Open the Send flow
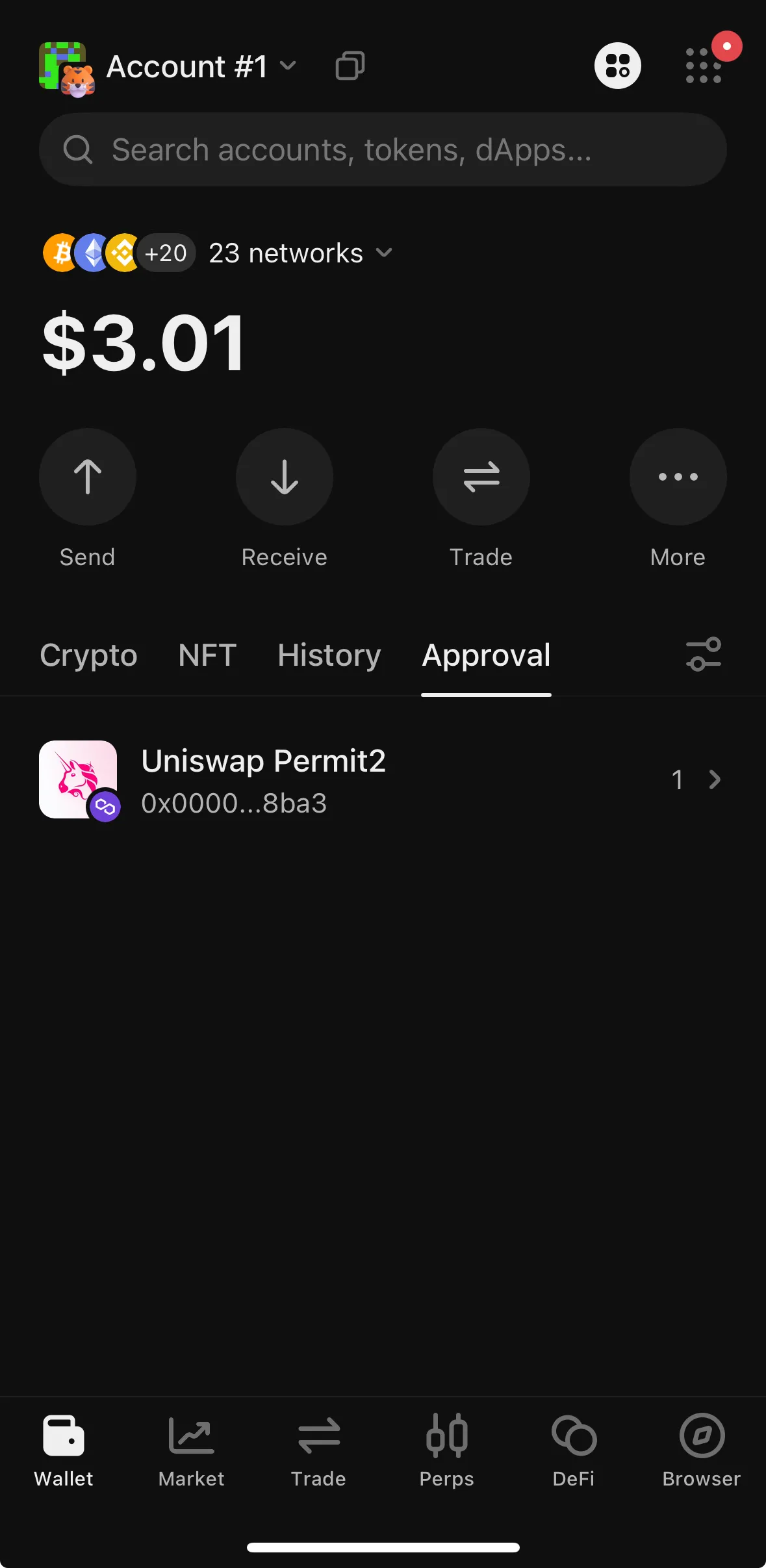The height and width of the screenshot is (1568, 766). [88, 477]
